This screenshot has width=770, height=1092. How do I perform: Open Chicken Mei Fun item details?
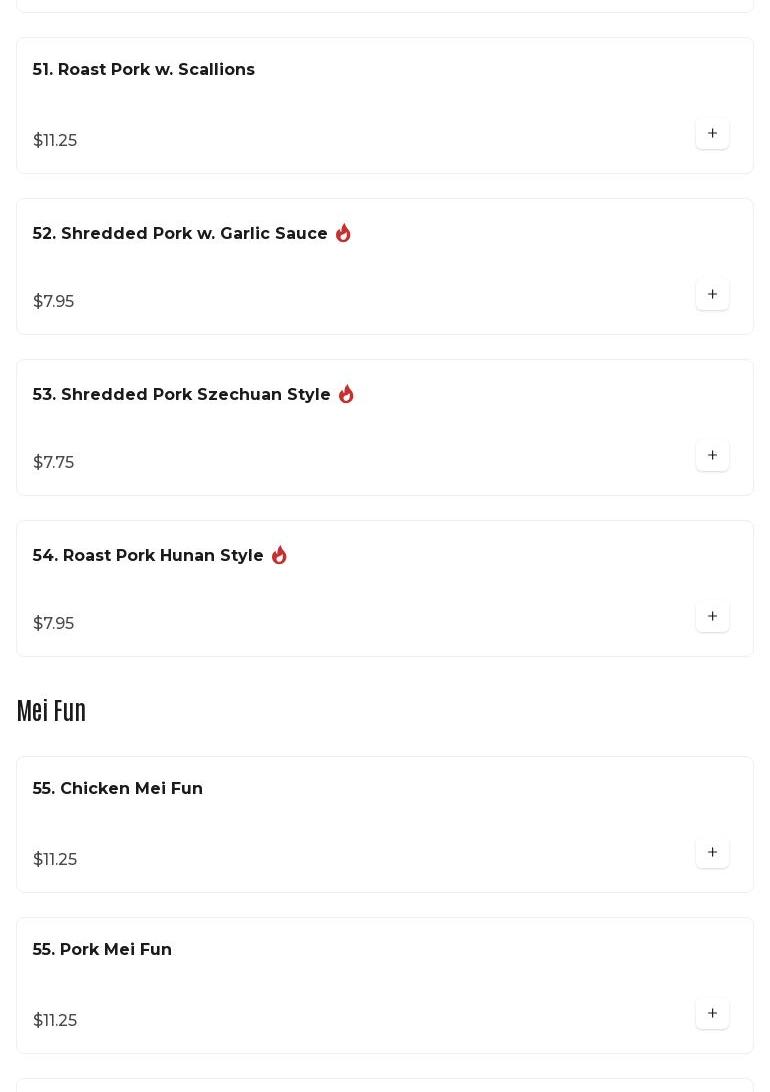(x=118, y=789)
